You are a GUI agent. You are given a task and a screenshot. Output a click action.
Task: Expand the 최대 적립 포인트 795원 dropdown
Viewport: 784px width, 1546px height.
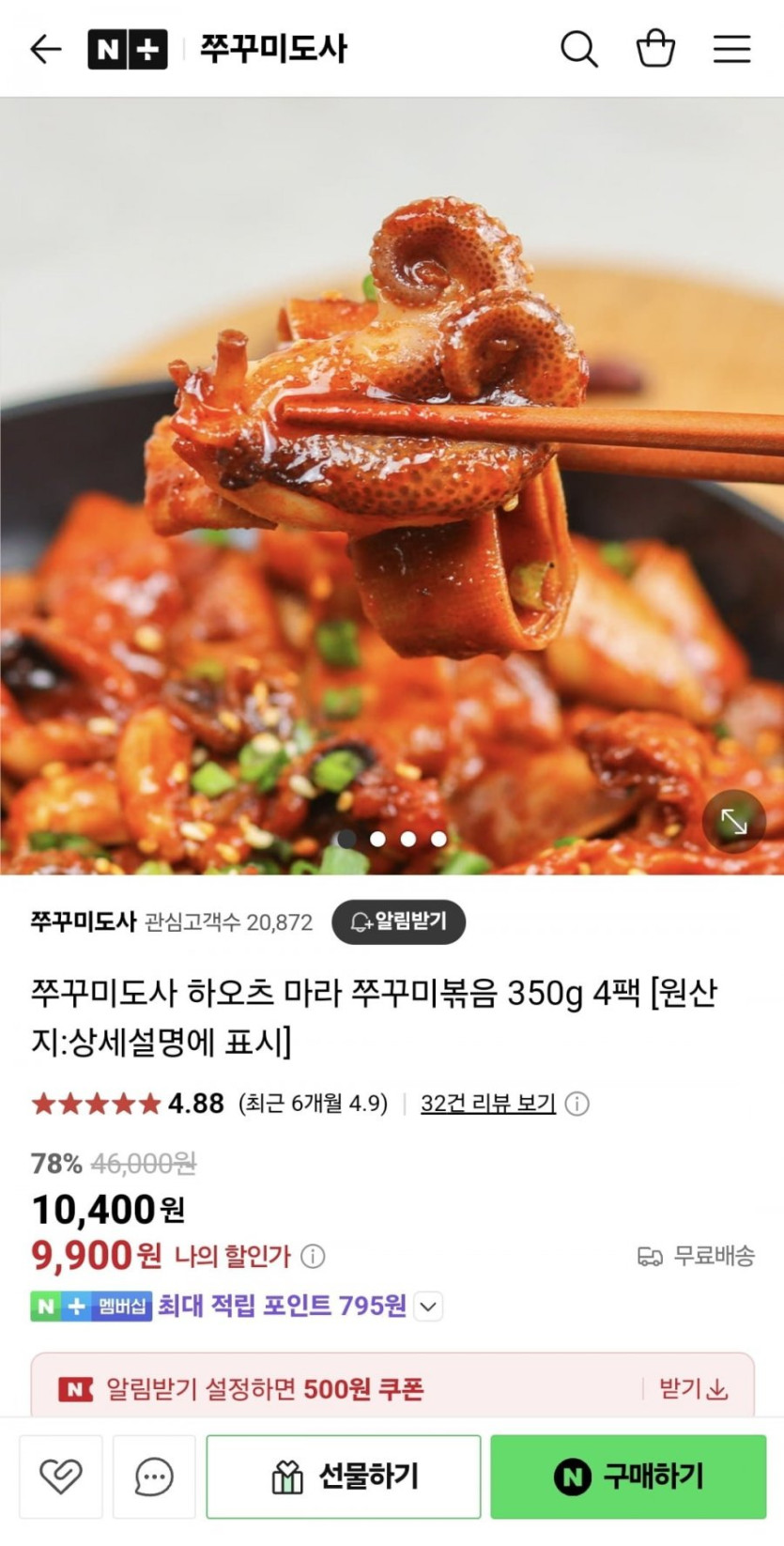[x=428, y=1306]
